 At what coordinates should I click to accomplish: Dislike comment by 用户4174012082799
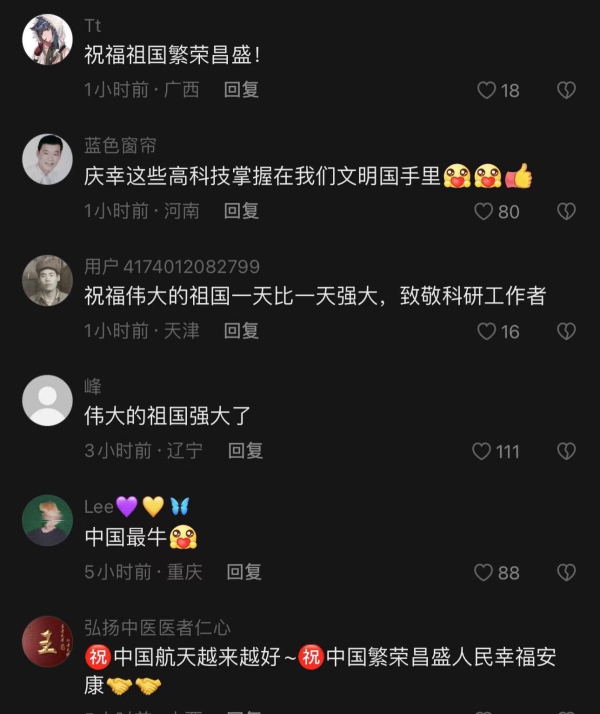[x=565, y=331]
